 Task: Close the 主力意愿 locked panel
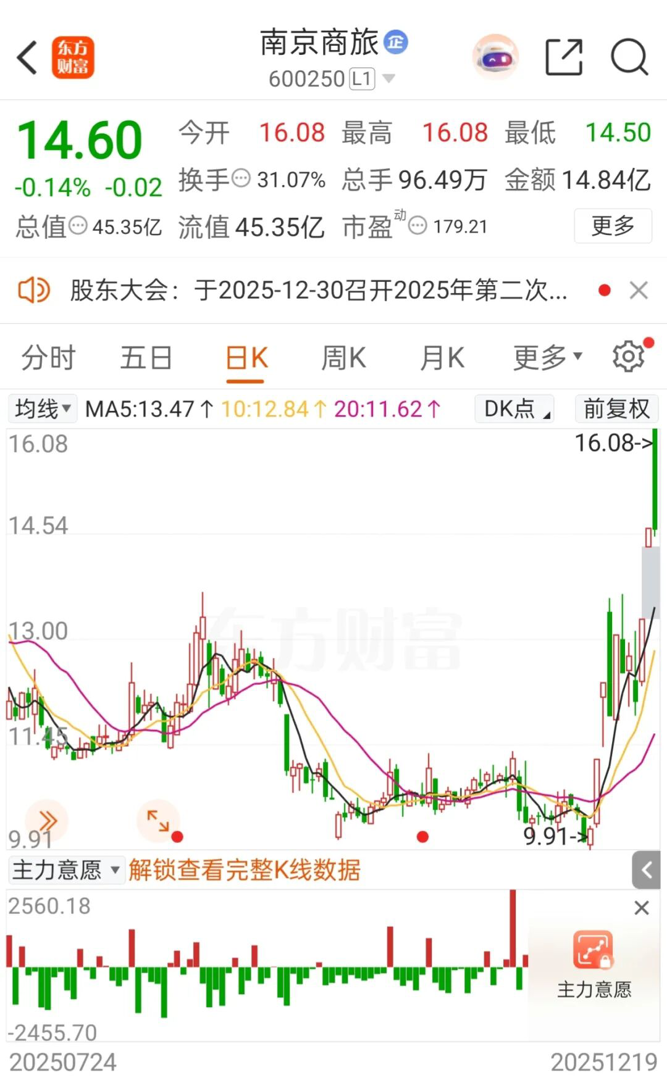click(x=641, y=908)
